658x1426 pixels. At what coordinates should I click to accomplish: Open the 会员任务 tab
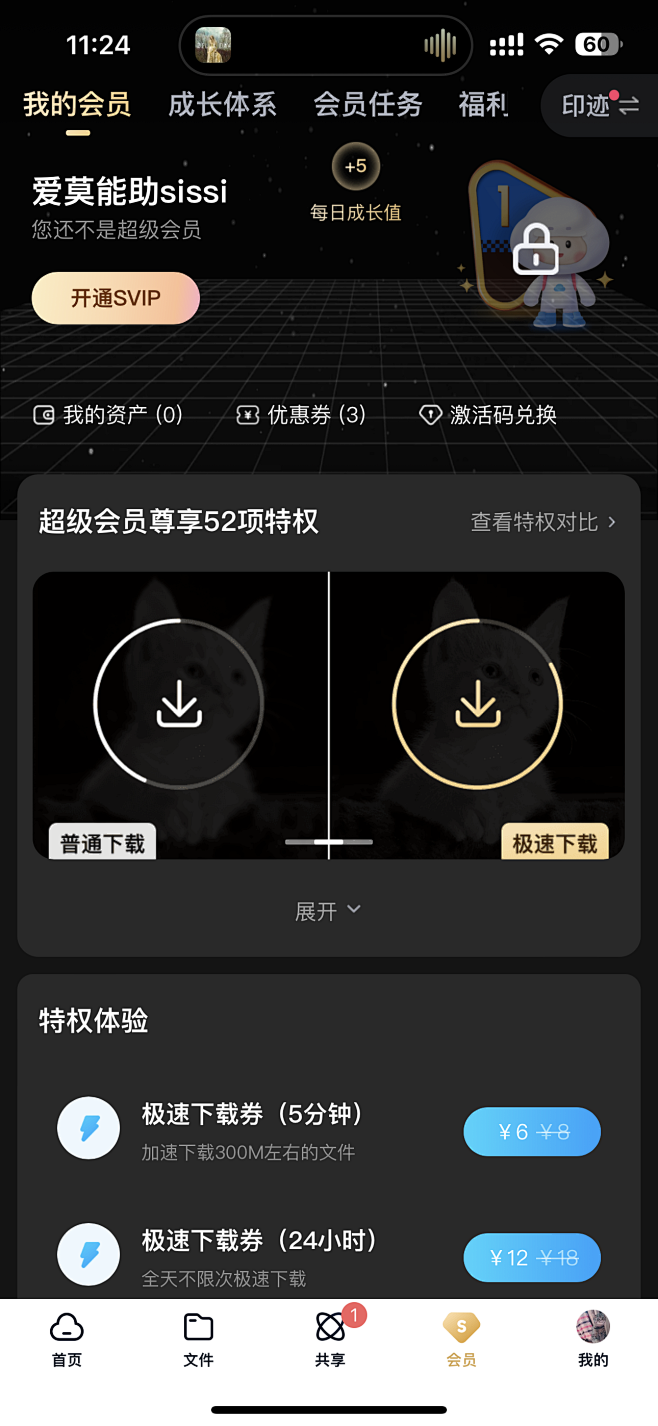(368, 105)
